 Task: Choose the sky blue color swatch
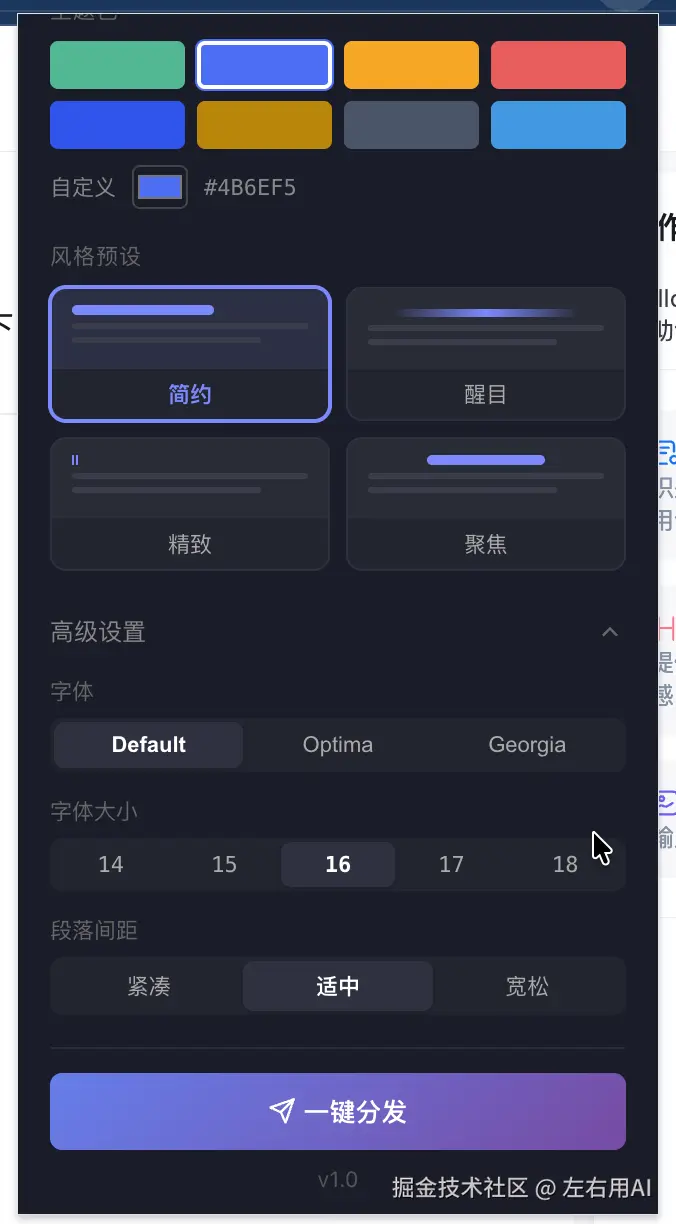click(558, 125)
